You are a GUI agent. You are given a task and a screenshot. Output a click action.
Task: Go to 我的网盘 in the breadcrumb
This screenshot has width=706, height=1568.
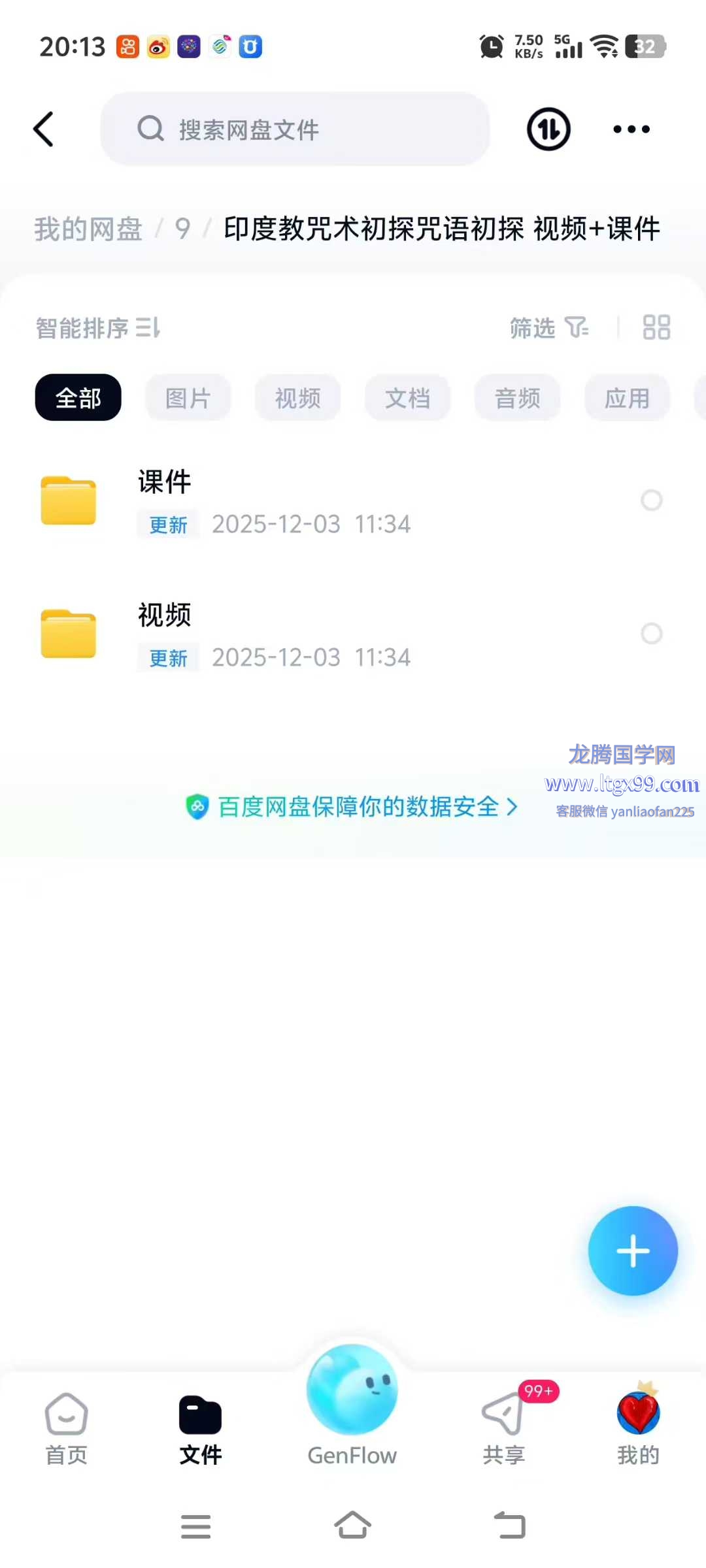(88, 229)
